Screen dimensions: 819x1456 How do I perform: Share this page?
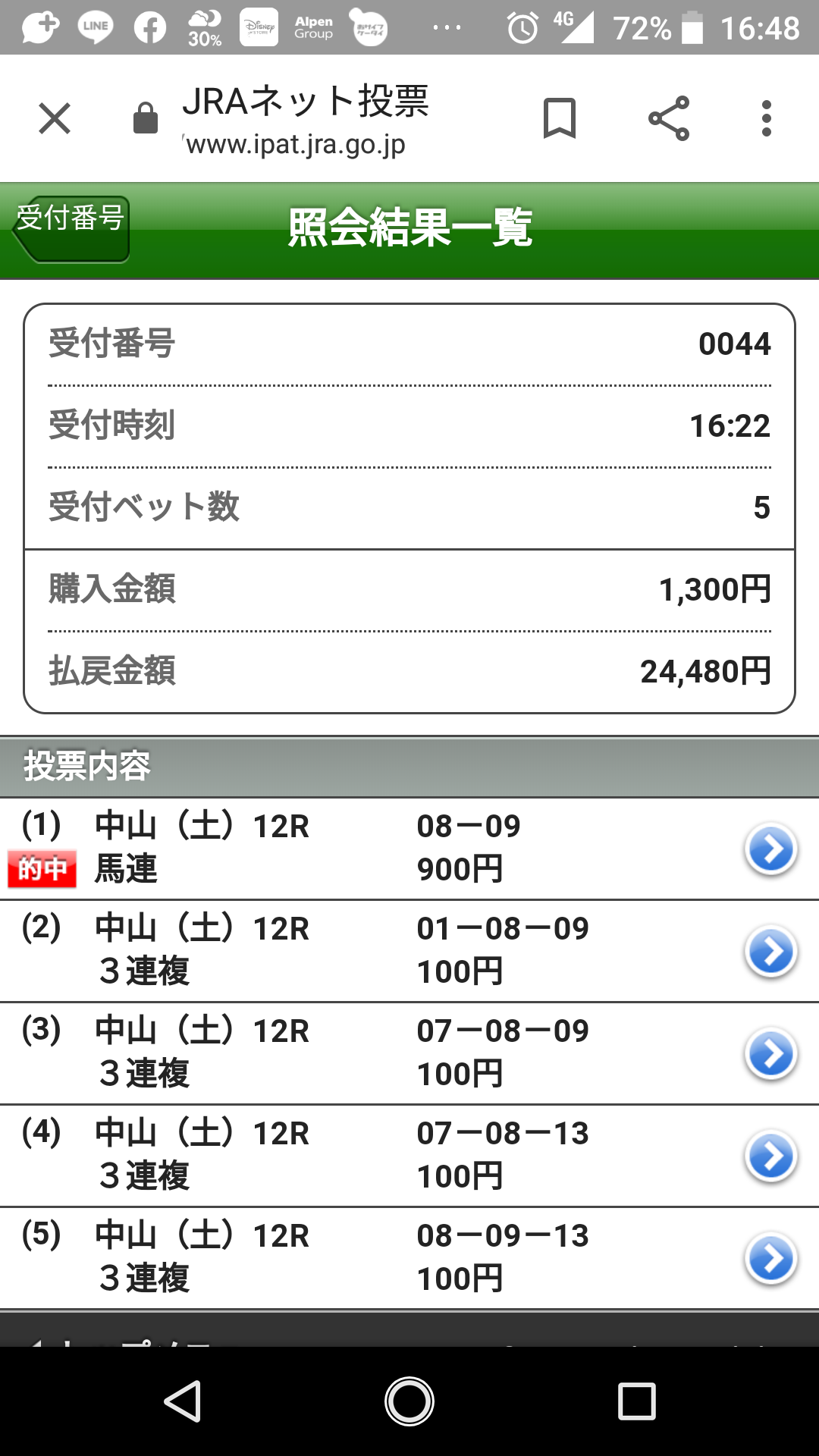[x=669, y=119]
